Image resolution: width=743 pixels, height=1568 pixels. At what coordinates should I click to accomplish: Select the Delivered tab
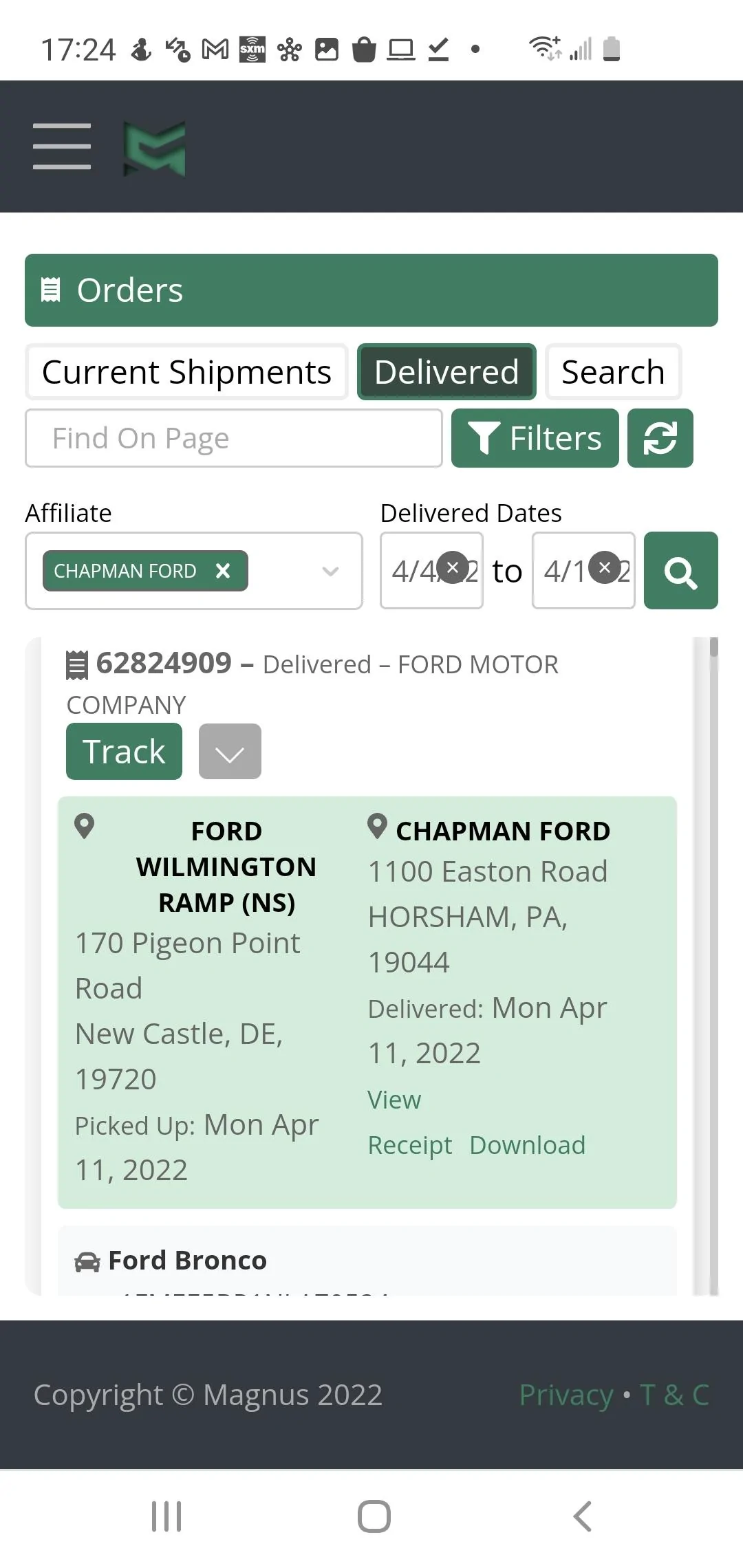point(446,372)
